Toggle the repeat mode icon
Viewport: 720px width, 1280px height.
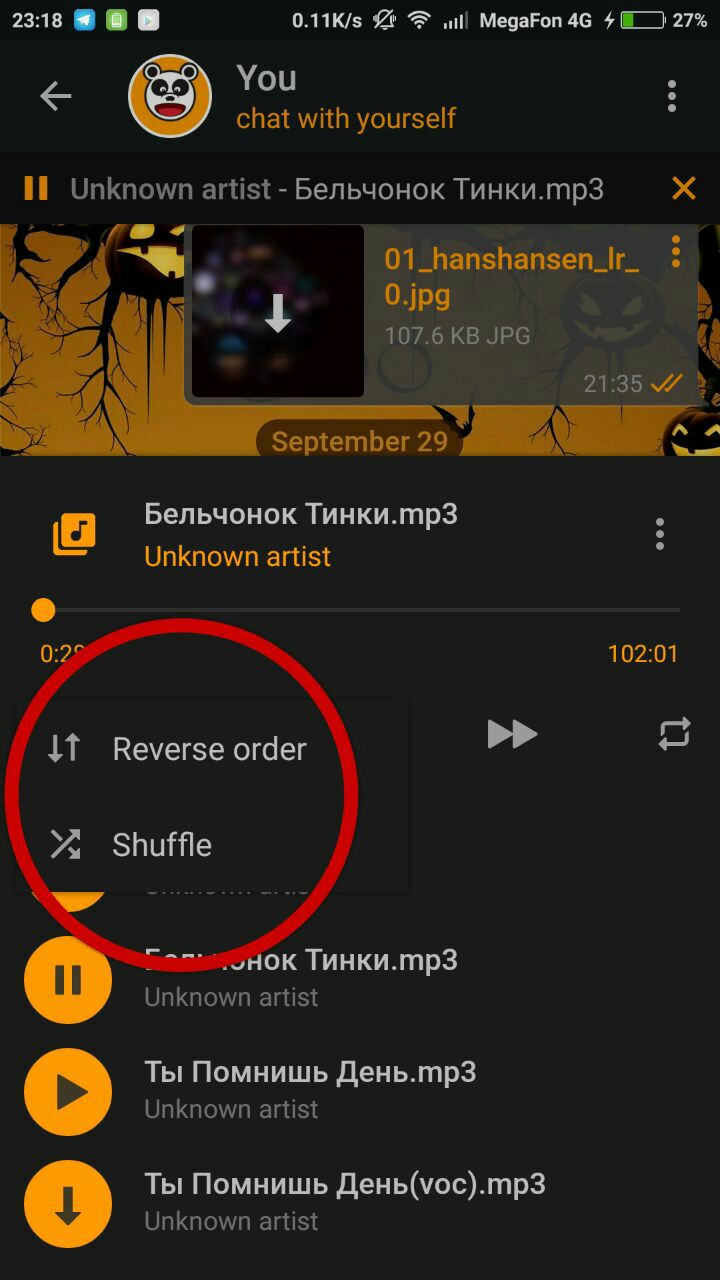[x=674, y=734]
